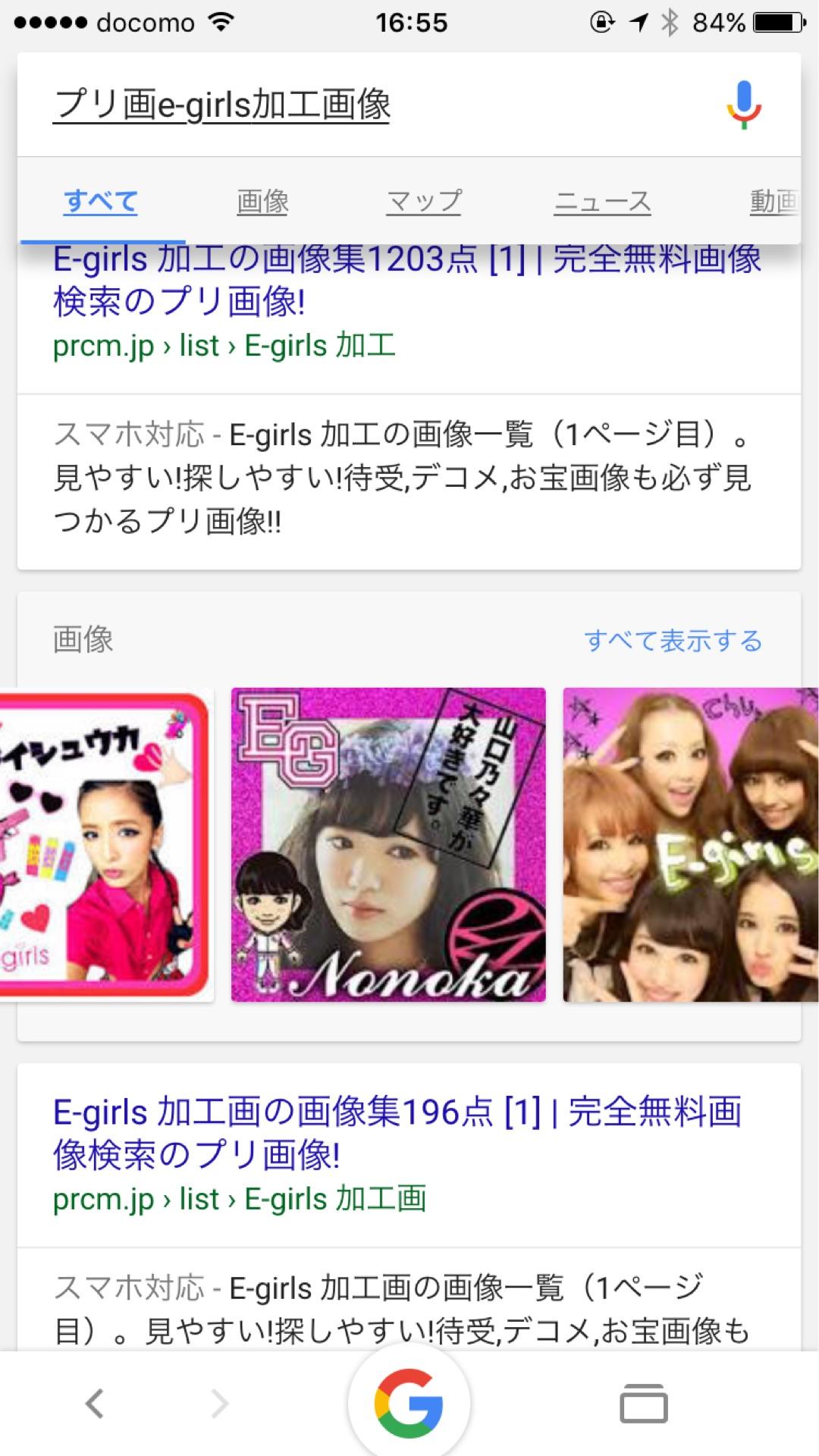Open the tabs overview
The height and width of the screenshot is (1456, 819).
(644, 1404)
